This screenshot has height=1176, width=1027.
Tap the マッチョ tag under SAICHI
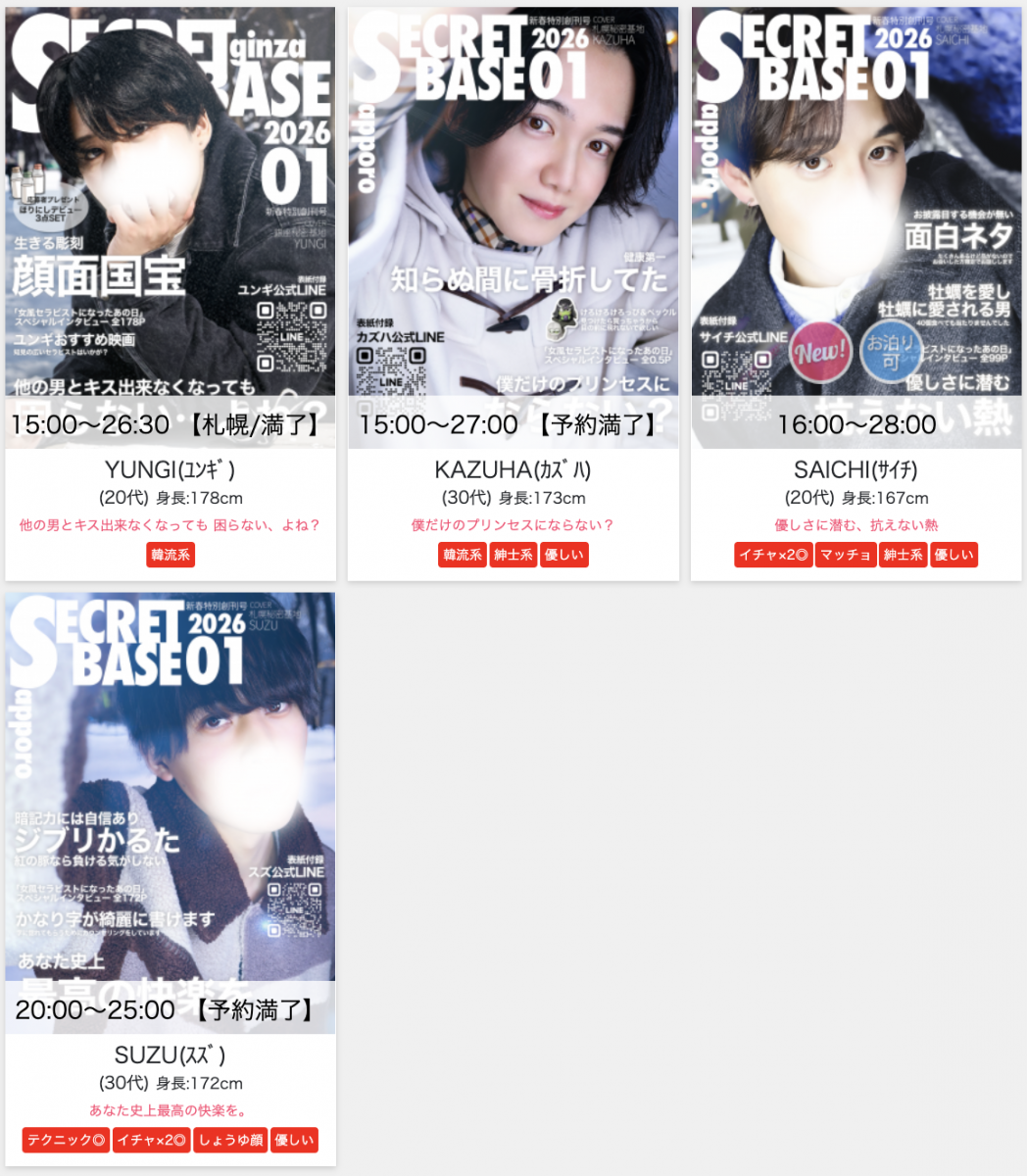(x=846, y=555)
